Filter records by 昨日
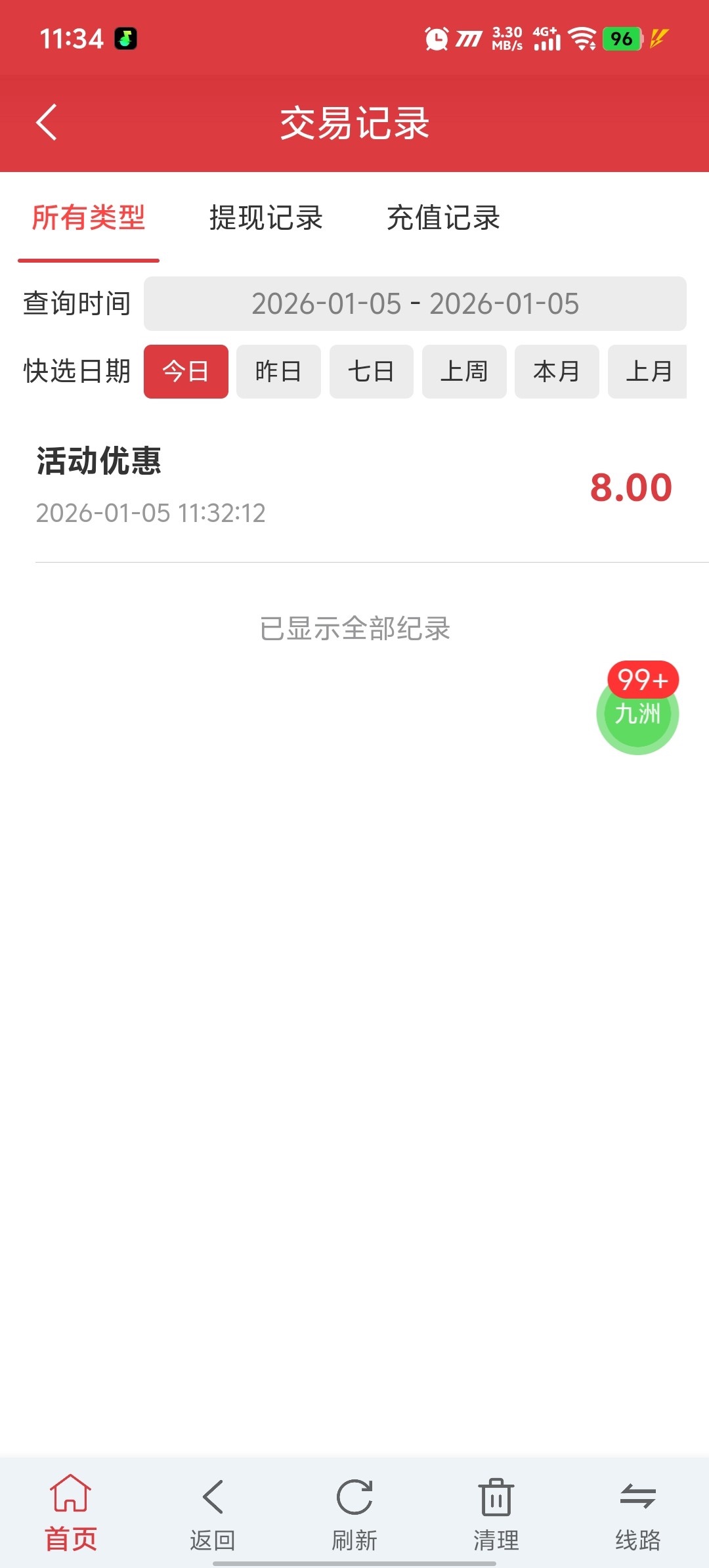The image size is (709, 1568). (278, 372)
